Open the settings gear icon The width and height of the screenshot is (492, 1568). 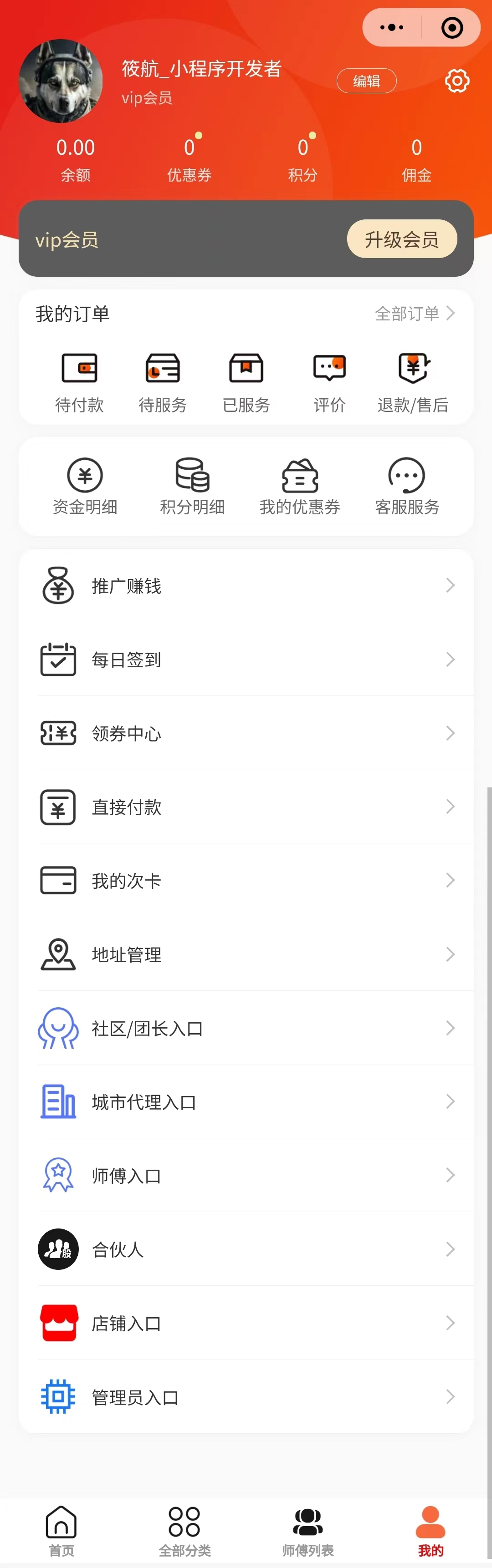click(456, 81)
